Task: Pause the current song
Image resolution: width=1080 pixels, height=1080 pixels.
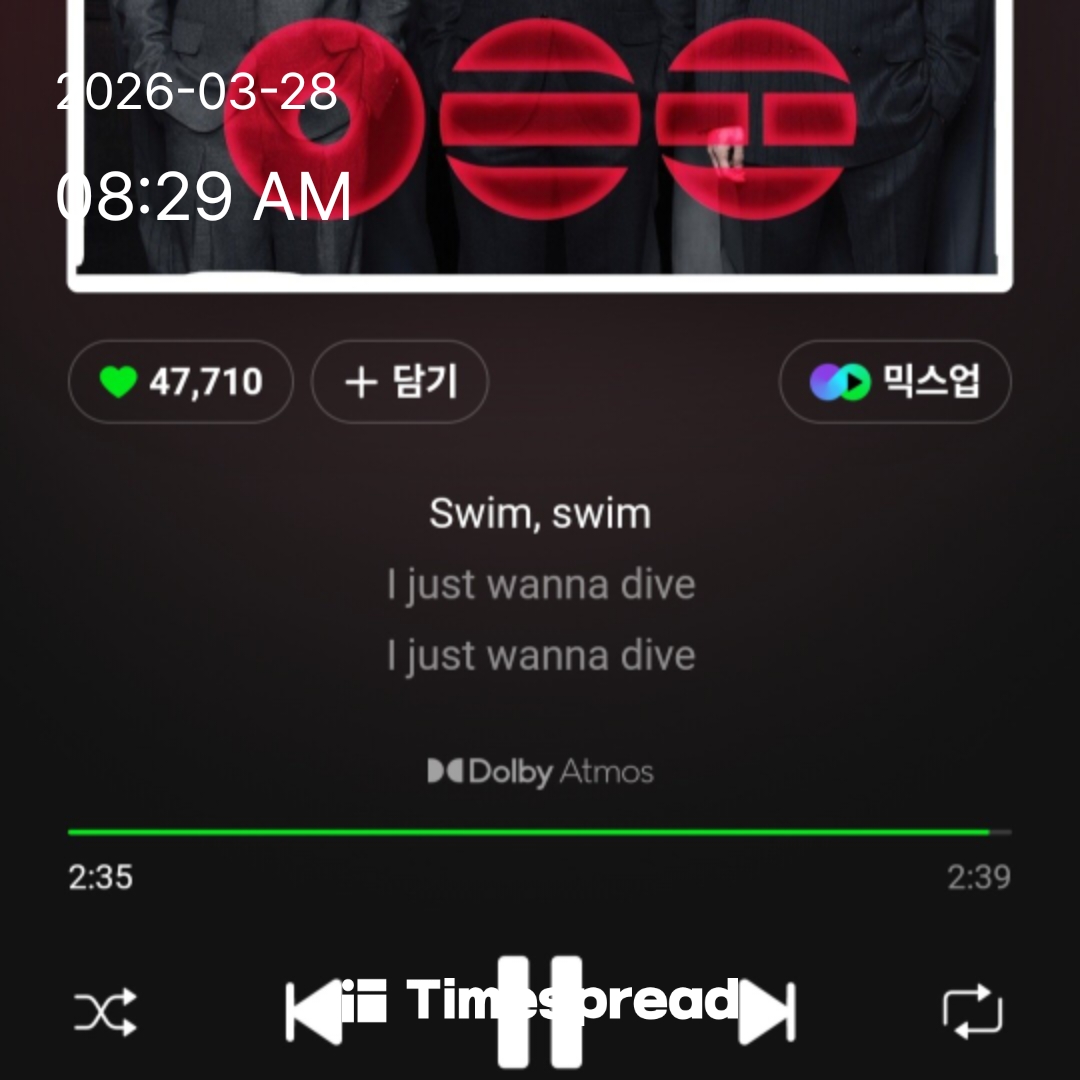Action: point(540,1012)
